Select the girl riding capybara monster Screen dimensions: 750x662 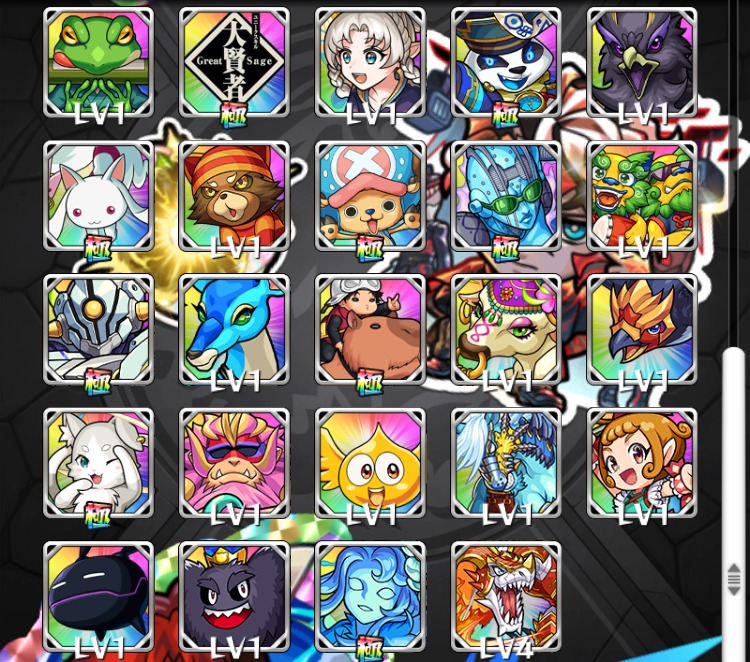[x=370, y=330]
